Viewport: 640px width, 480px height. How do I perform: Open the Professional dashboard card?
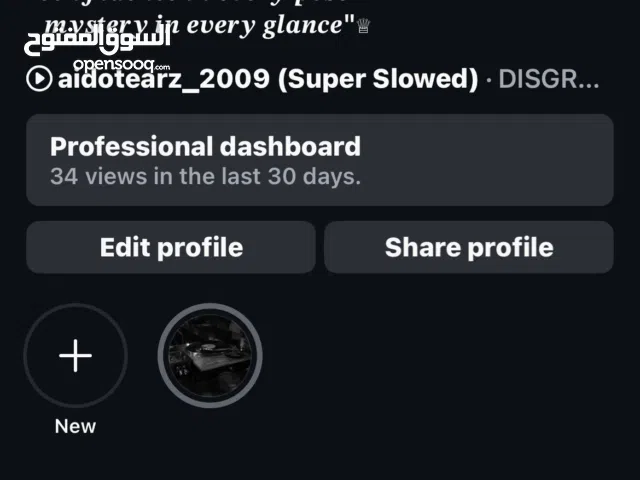[x=319, y=160]
